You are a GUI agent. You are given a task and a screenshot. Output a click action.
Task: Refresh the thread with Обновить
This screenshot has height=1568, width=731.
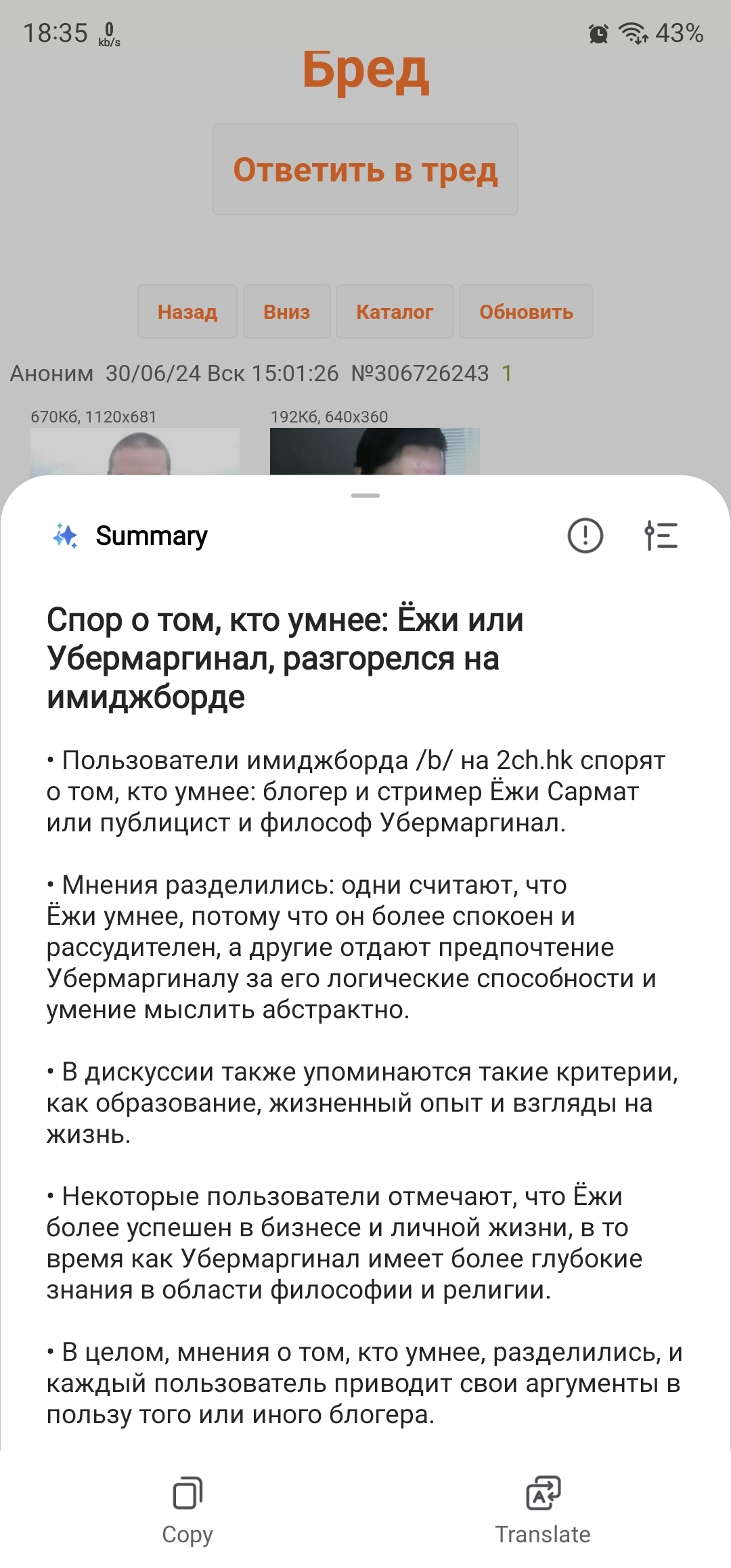526,311
